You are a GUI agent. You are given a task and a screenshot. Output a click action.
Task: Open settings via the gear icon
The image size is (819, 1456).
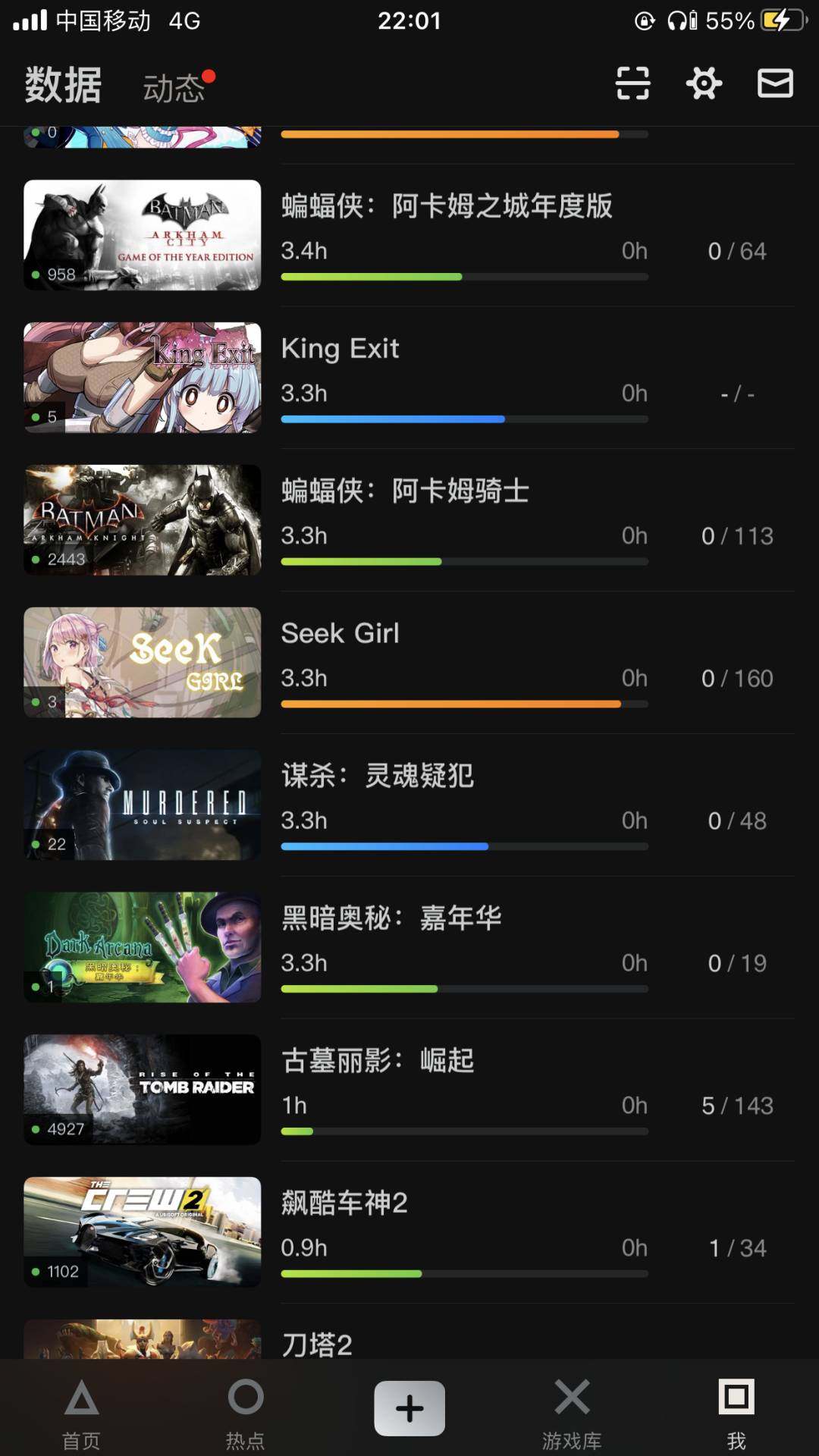tap(704, 83)
